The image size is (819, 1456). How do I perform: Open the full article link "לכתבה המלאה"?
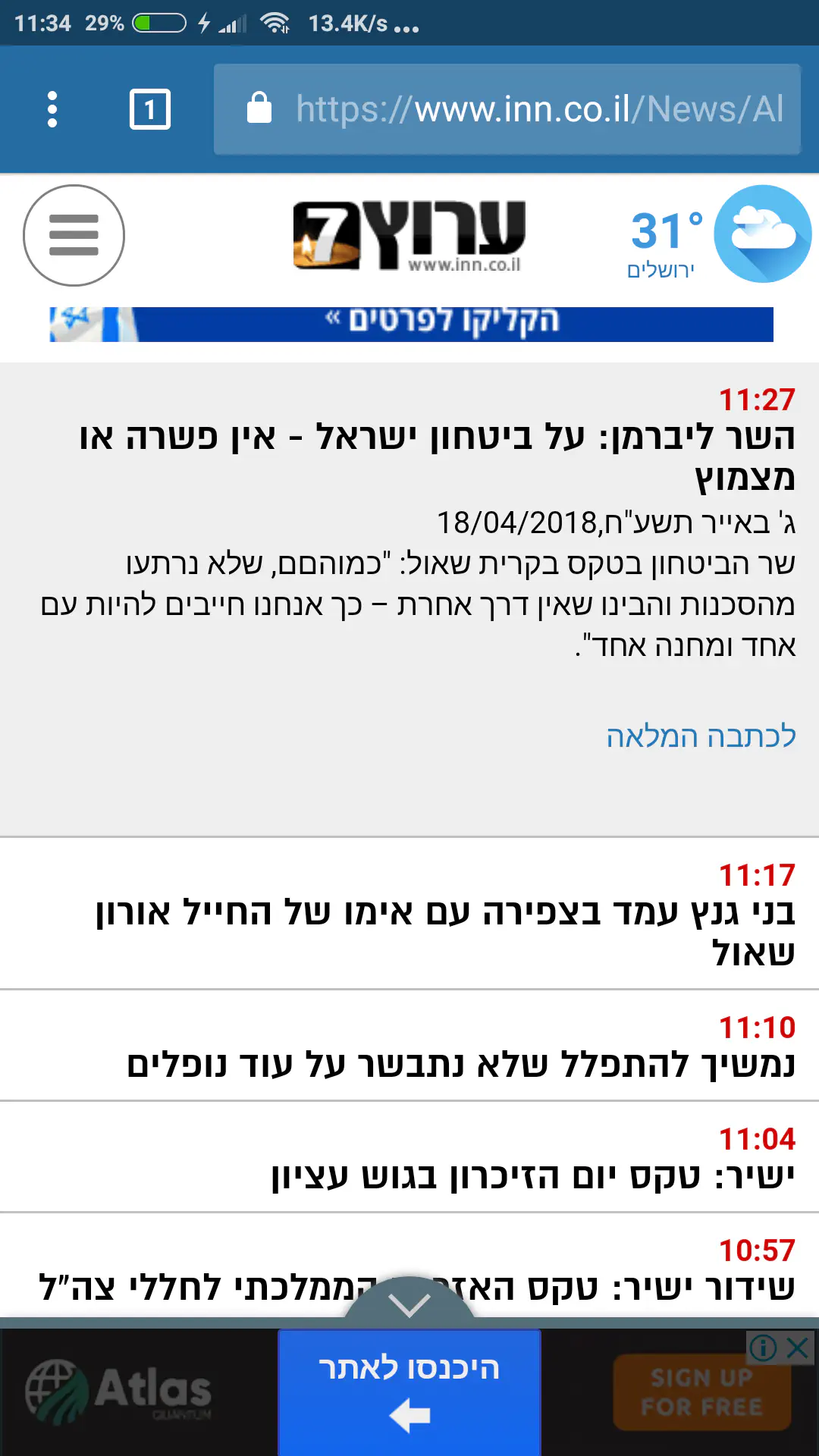[x=701, y=736]
